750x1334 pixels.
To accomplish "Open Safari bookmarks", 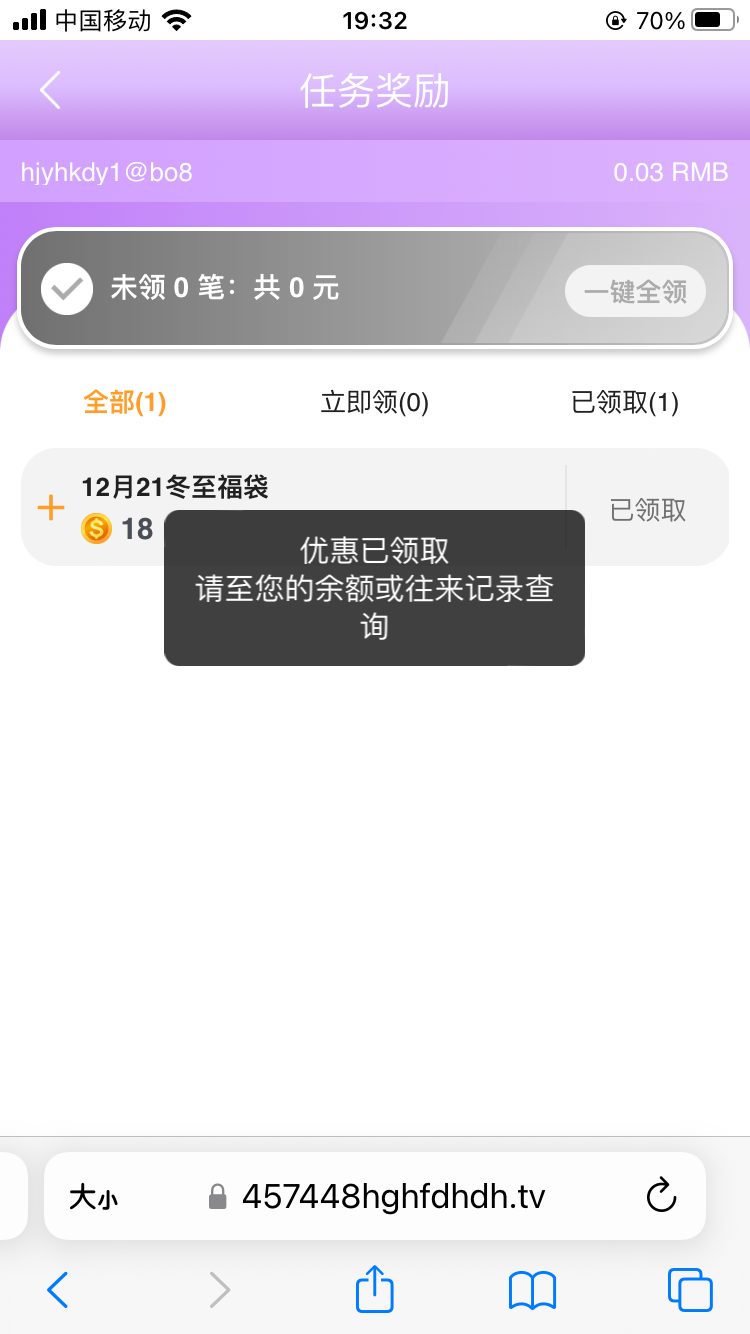I will (x=532, y=1290).
